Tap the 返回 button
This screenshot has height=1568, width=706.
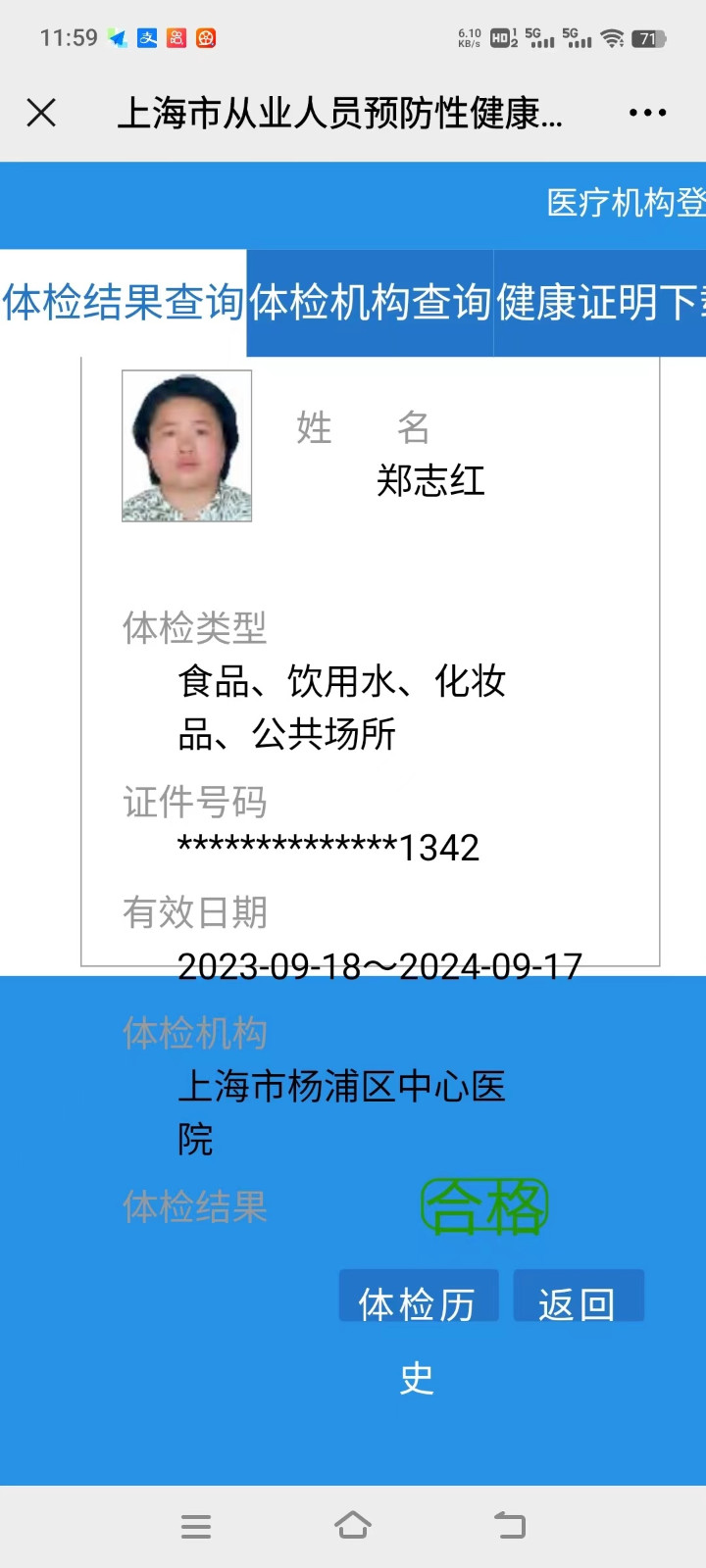(578, 1303)
